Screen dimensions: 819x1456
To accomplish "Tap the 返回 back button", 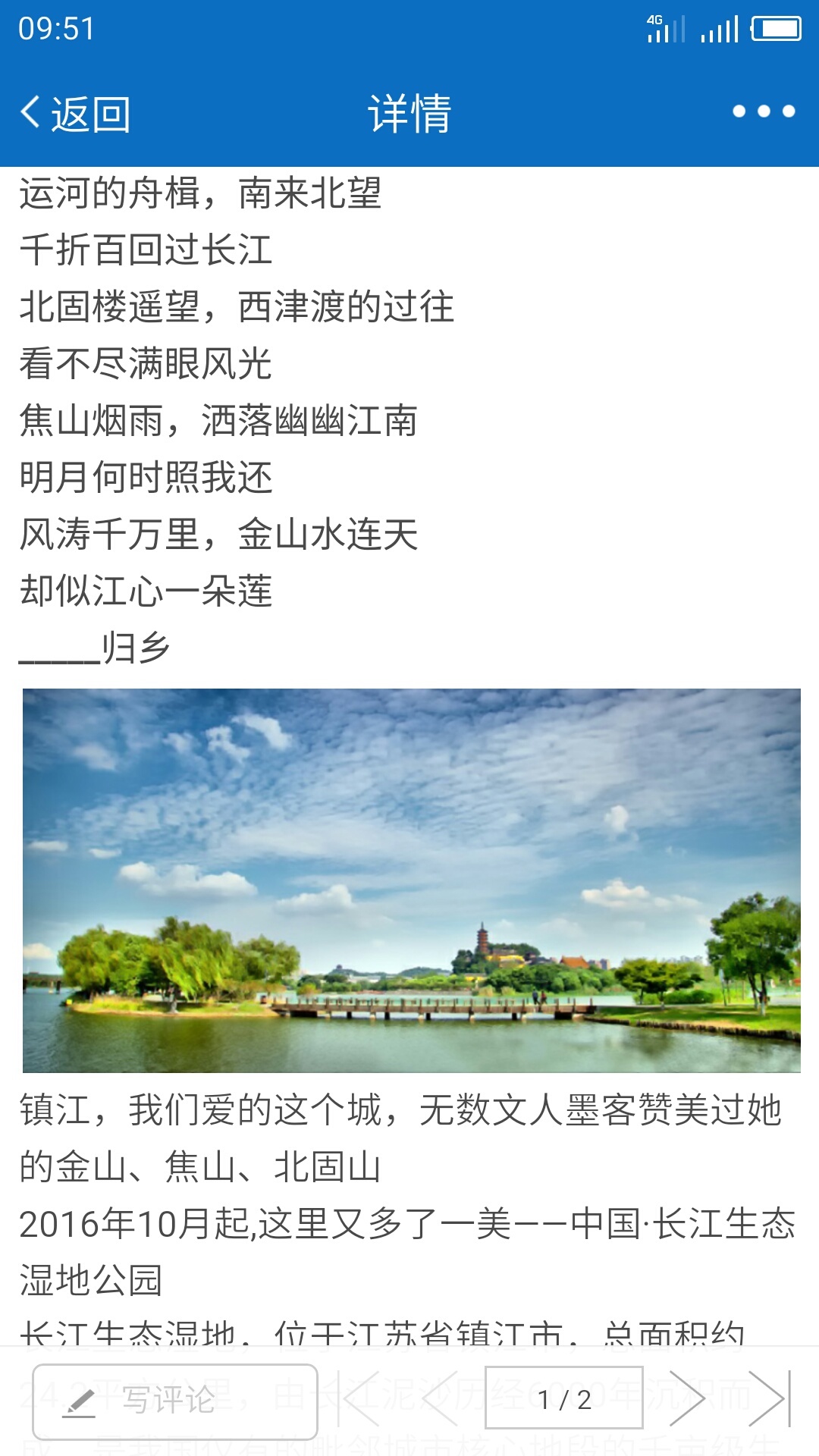I will 76,114.
